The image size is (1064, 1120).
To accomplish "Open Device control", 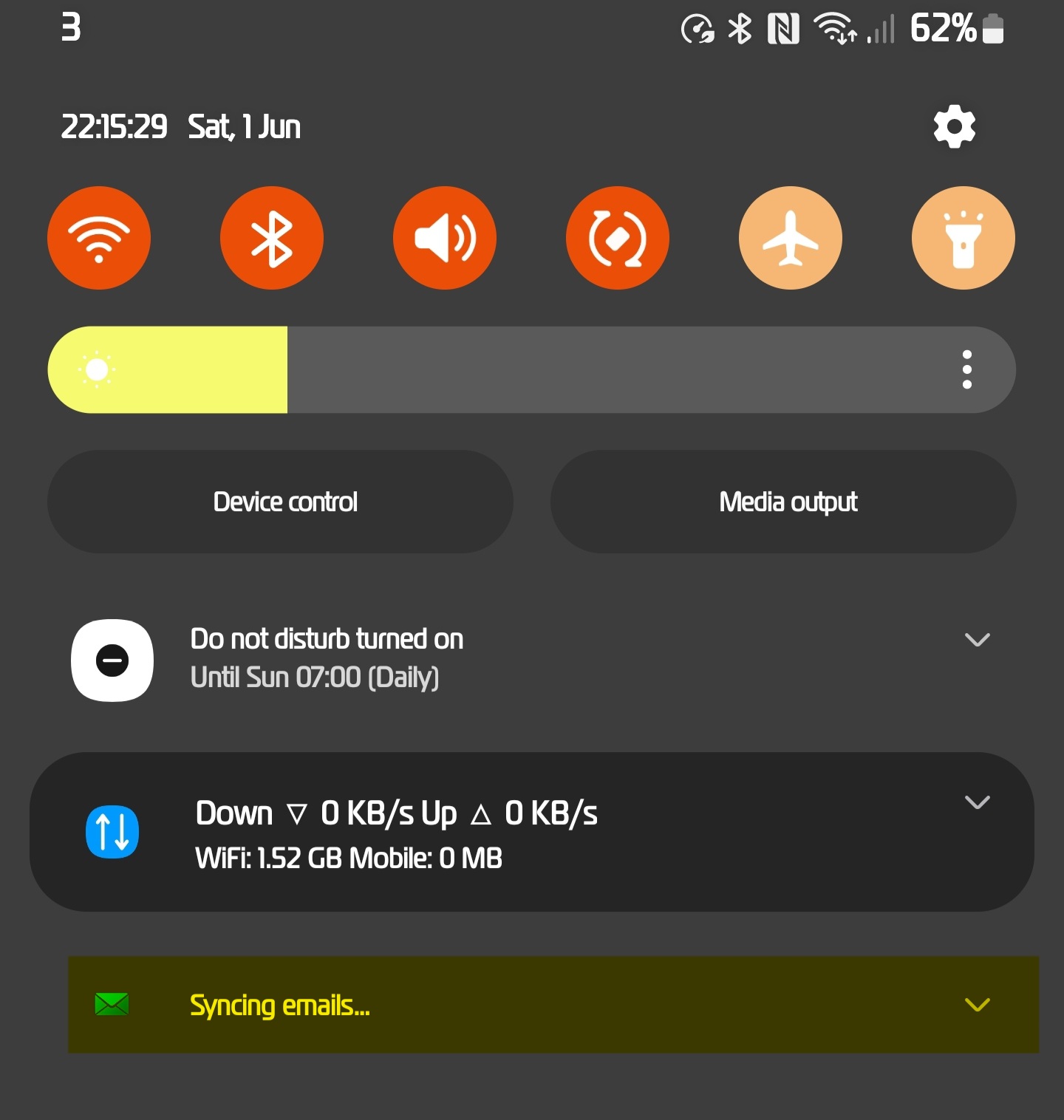I will coord(284,501).
